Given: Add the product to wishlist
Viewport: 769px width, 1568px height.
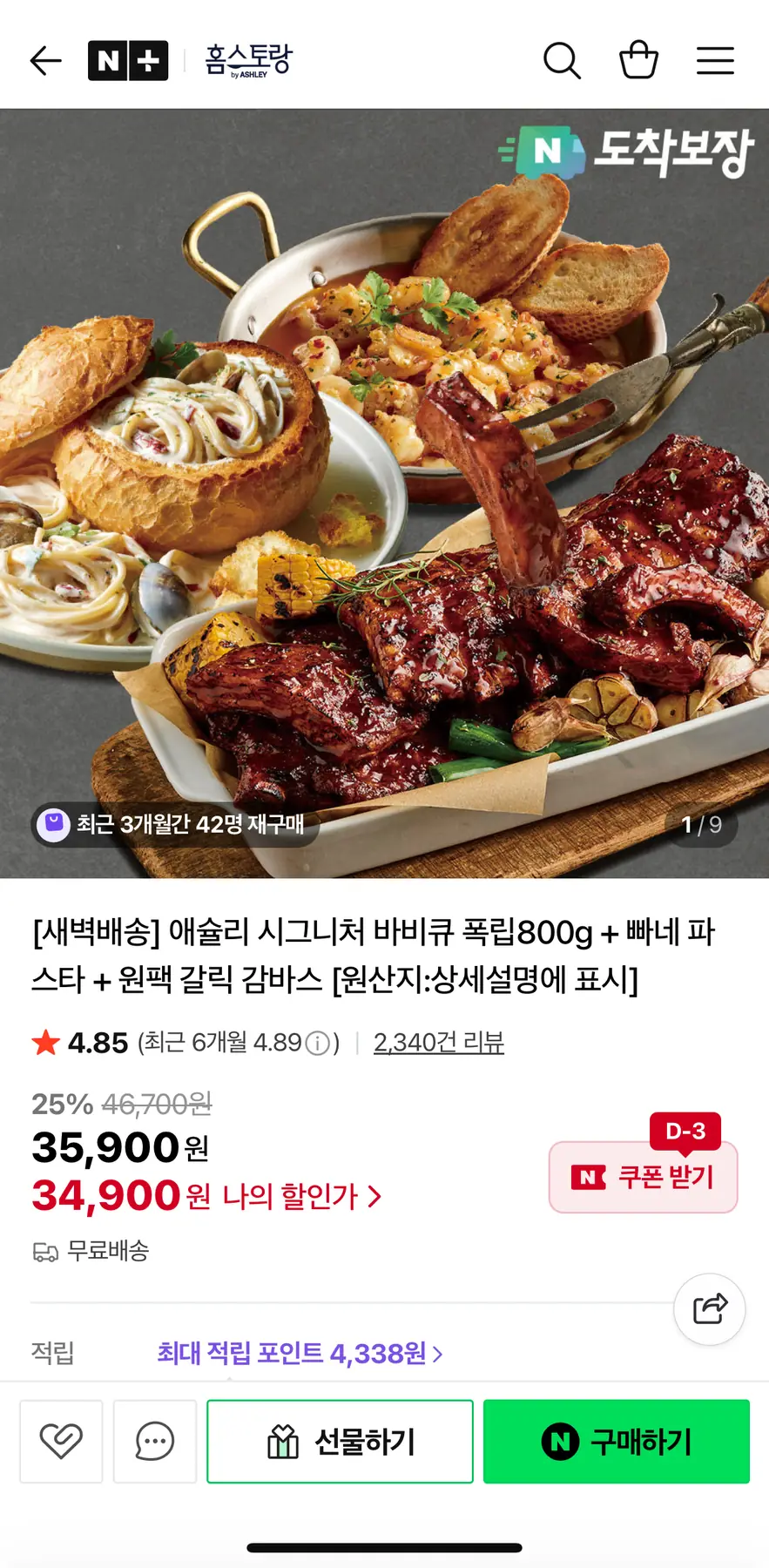Looking at the screenshot, I should point(61,1442).
